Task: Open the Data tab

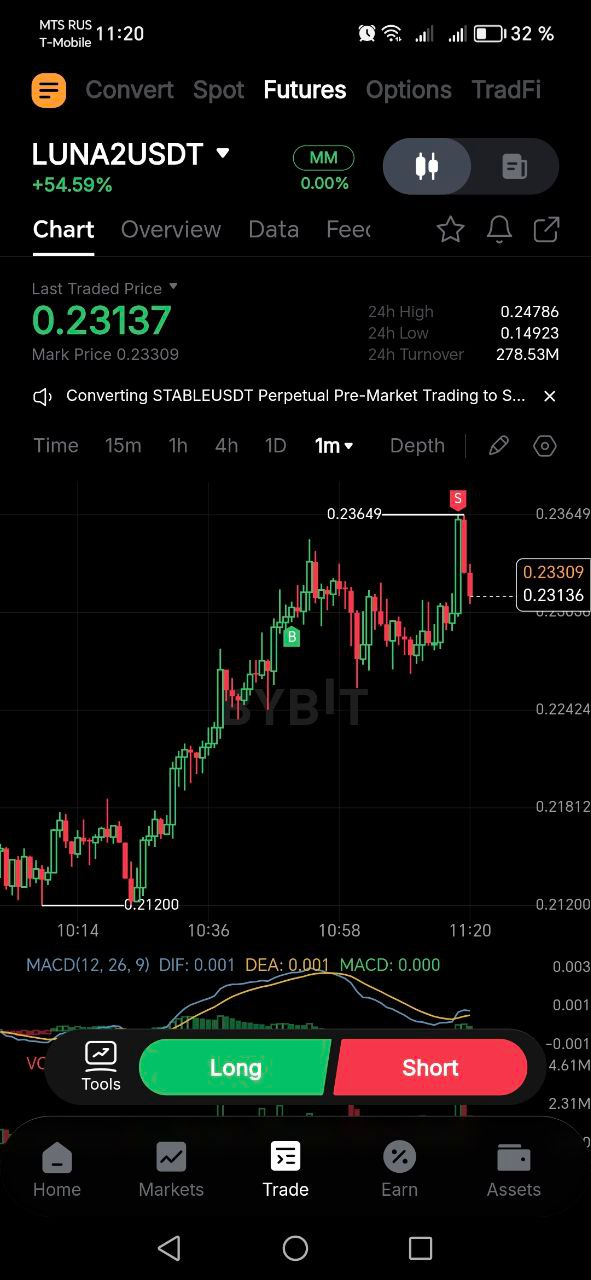Action: [x=273, y=230]
